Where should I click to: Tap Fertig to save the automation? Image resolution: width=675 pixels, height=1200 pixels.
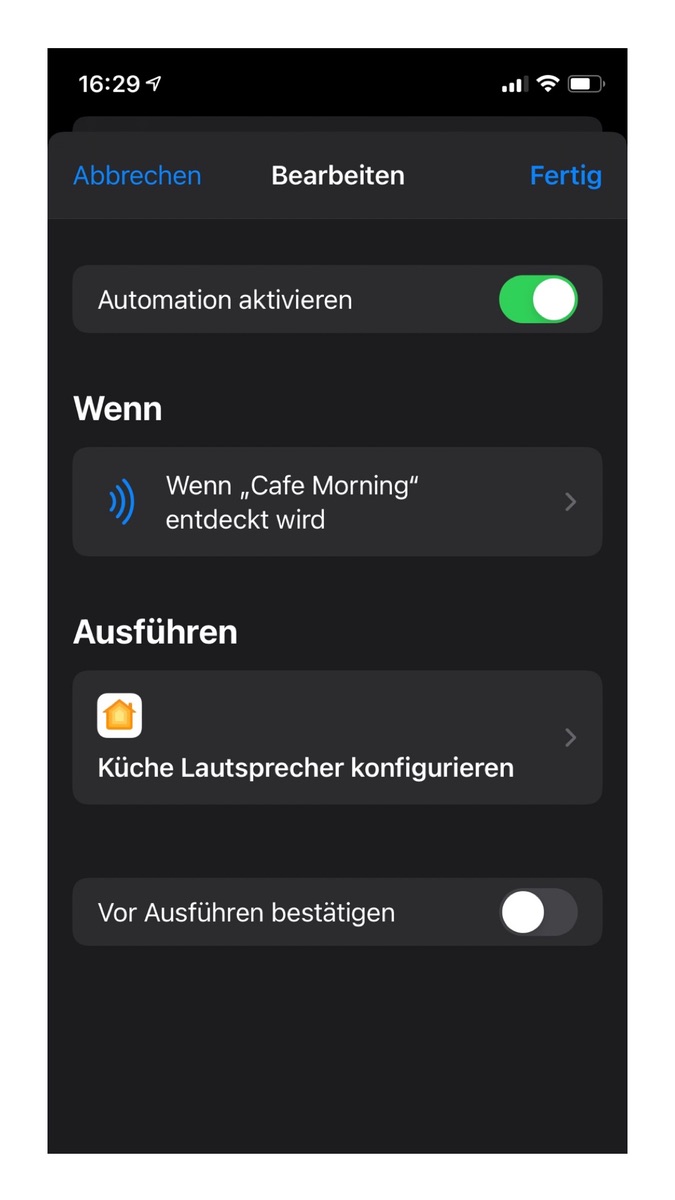(565, 176)
